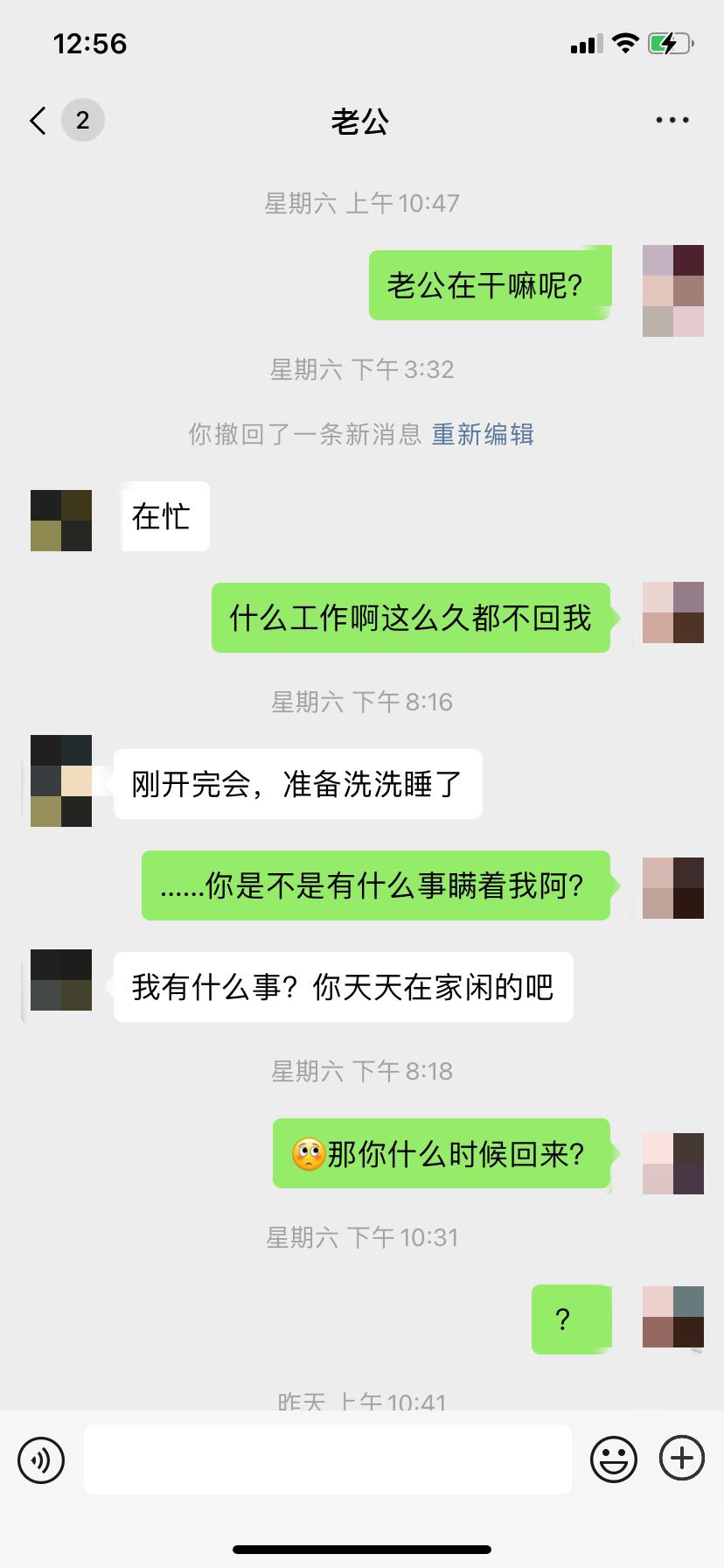Go back to the chat list
The width and height of the screenshot is (724, 1568).
coord(38,121)
